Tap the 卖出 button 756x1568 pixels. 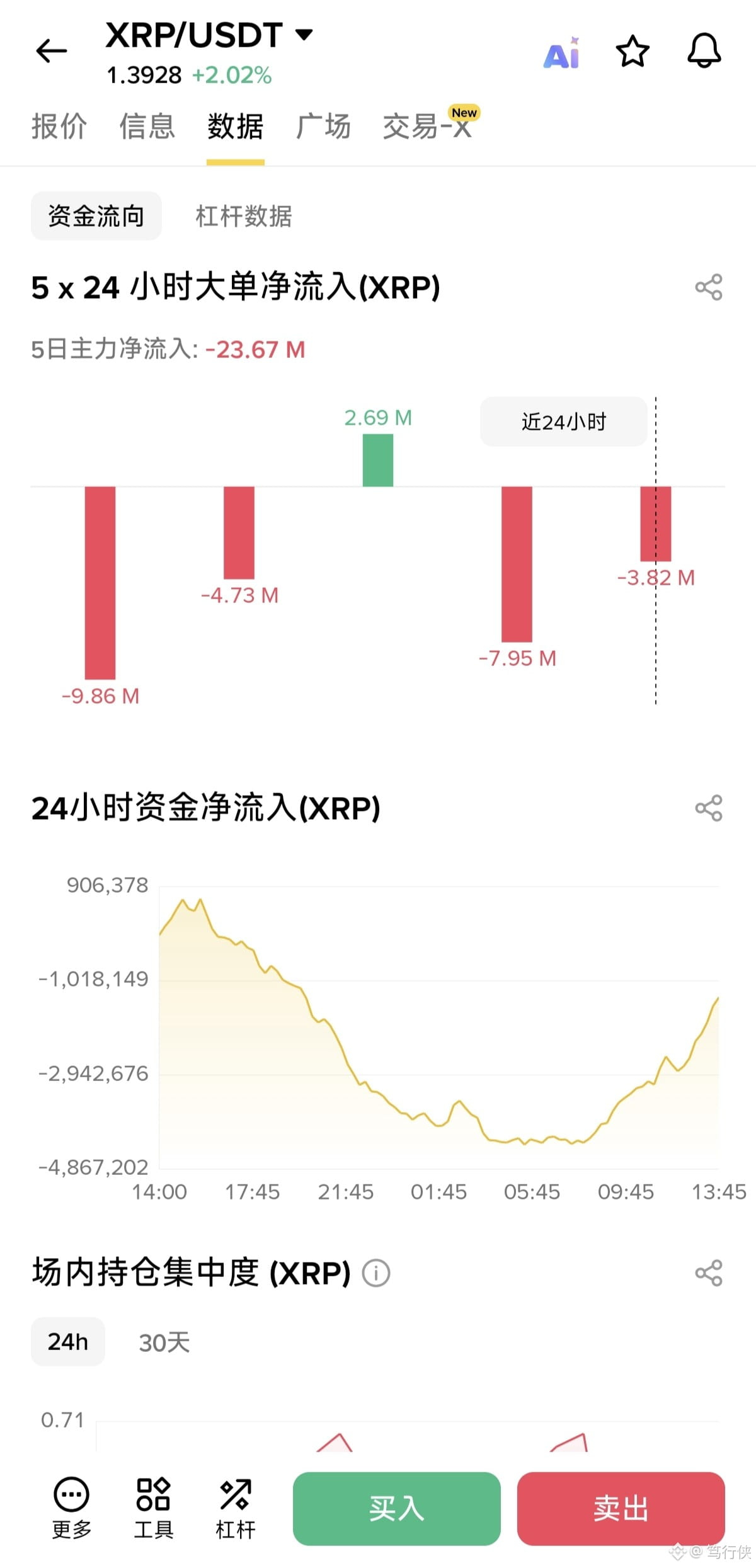pos(621,1509)
